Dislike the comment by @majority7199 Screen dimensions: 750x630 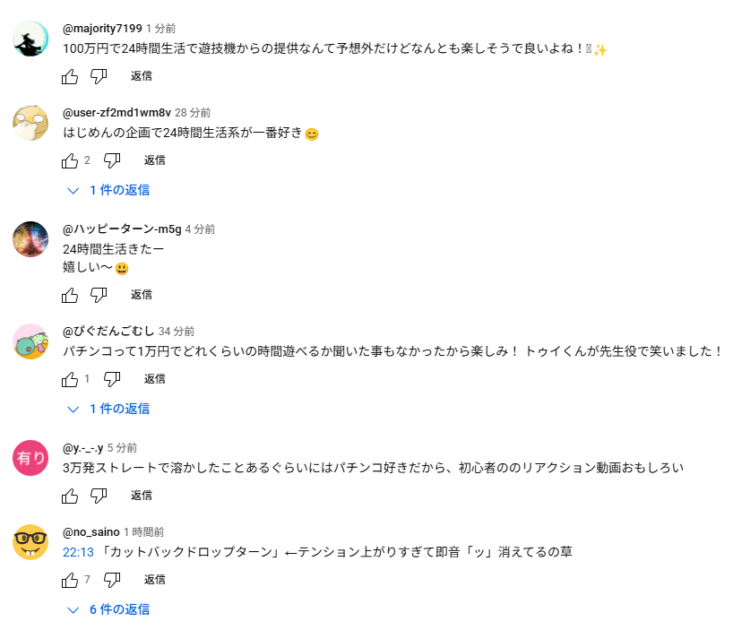[x=98, y=76]
